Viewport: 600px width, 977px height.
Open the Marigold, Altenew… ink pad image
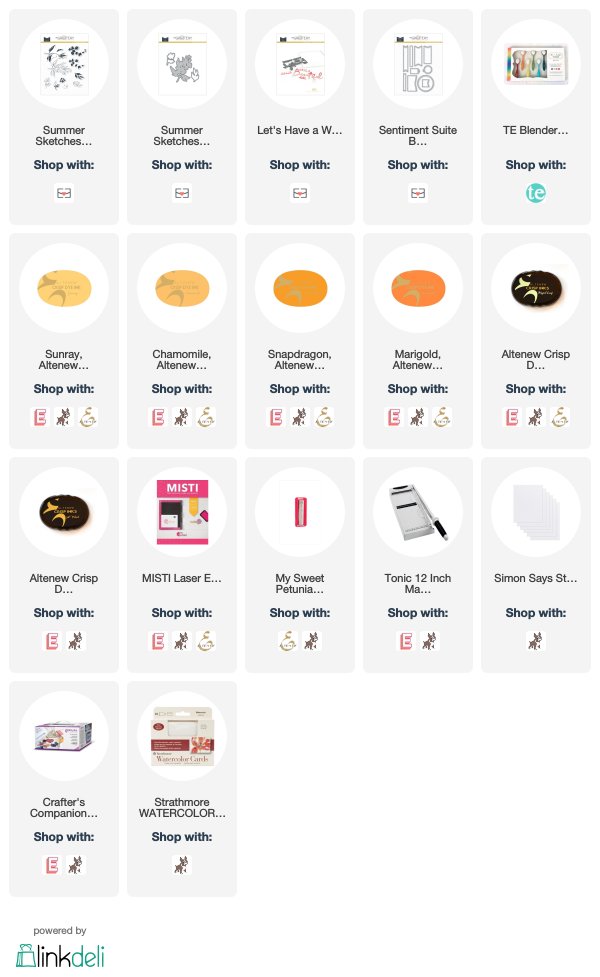(x=417, y=288)
